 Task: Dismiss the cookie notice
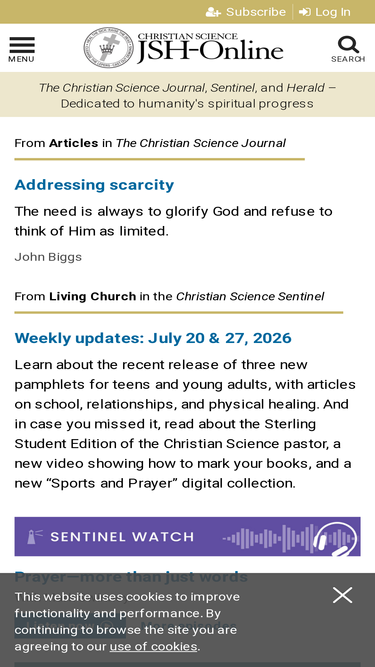coord(342,595)
